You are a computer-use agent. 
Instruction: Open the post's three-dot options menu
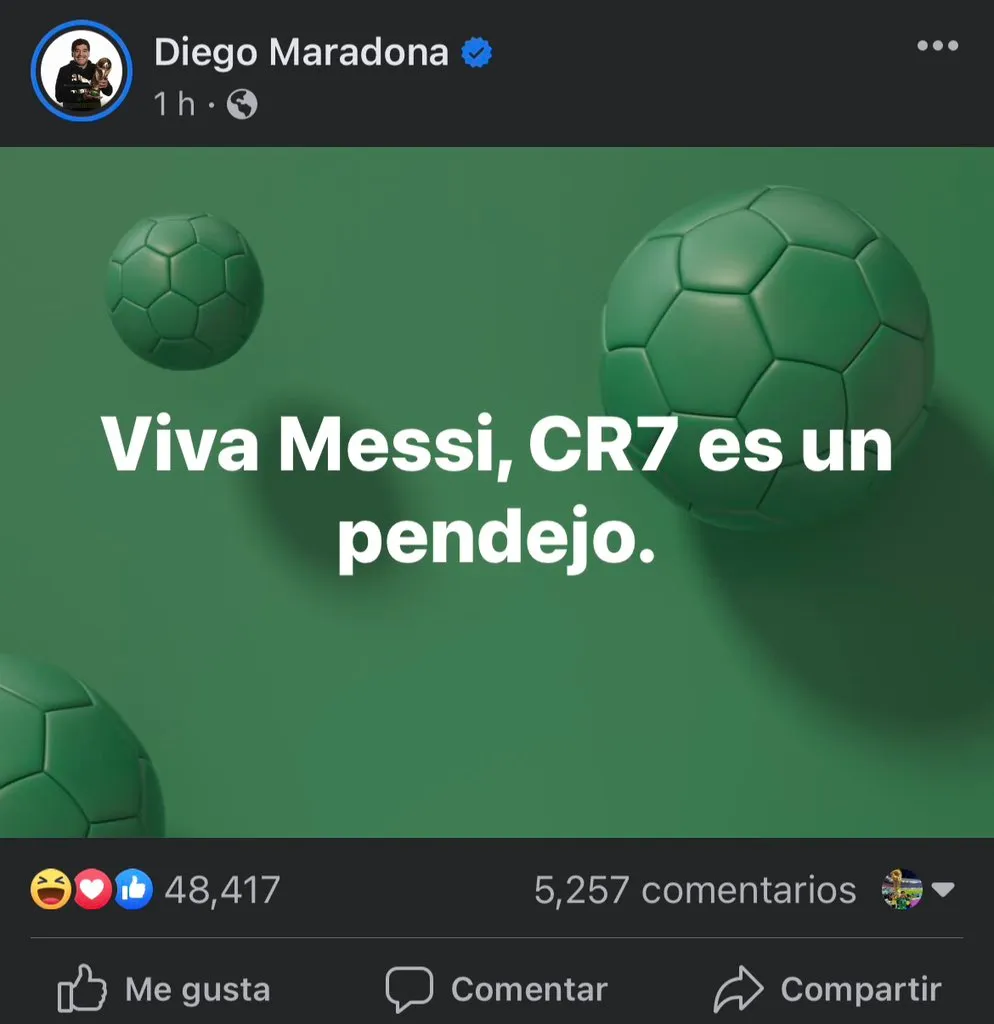(x=937, y=46)
